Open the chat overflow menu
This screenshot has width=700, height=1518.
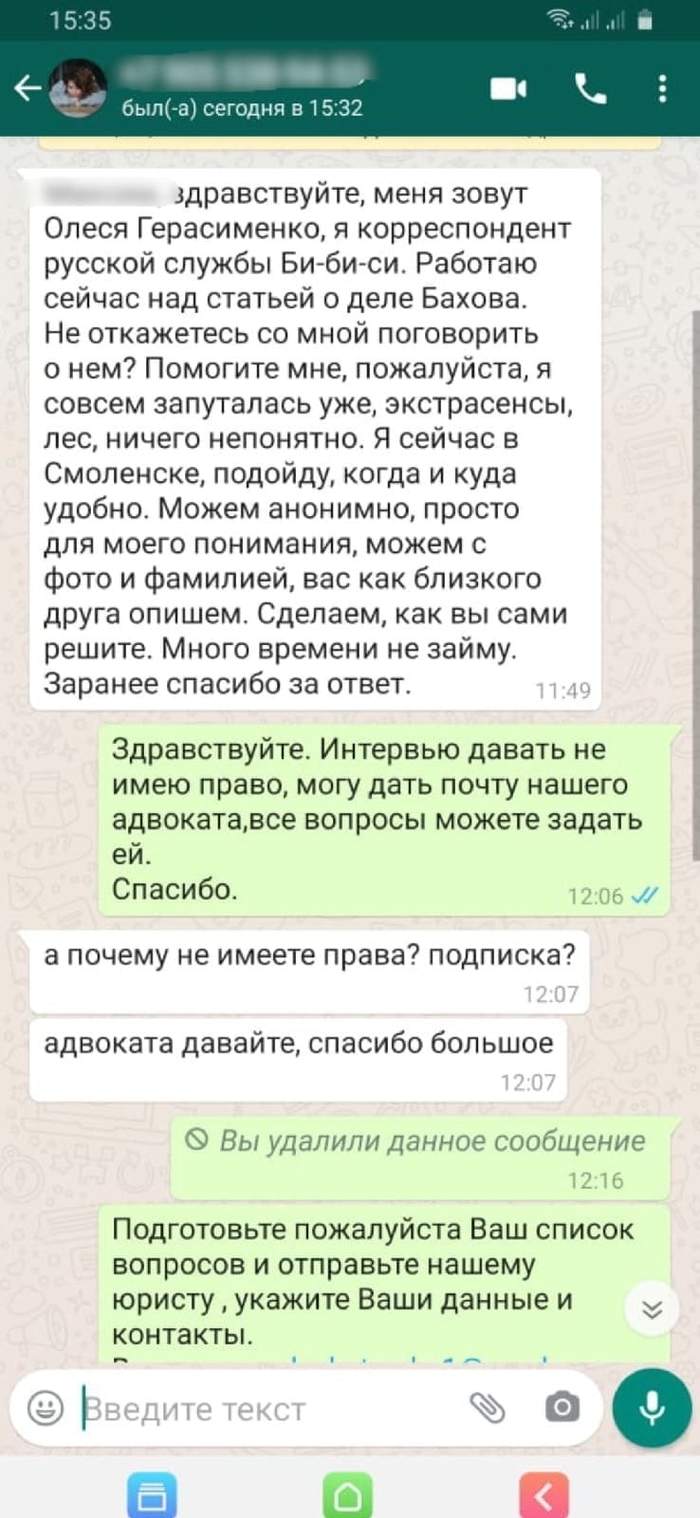[x=662, y=90]
